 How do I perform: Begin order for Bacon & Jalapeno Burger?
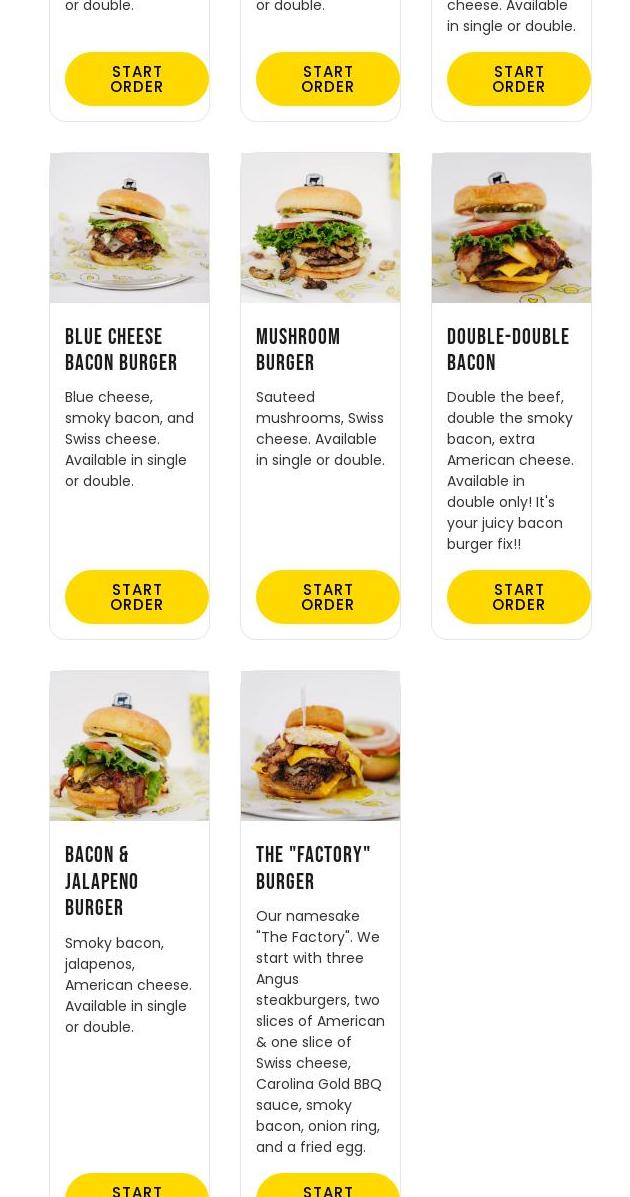click(137, 1187)
